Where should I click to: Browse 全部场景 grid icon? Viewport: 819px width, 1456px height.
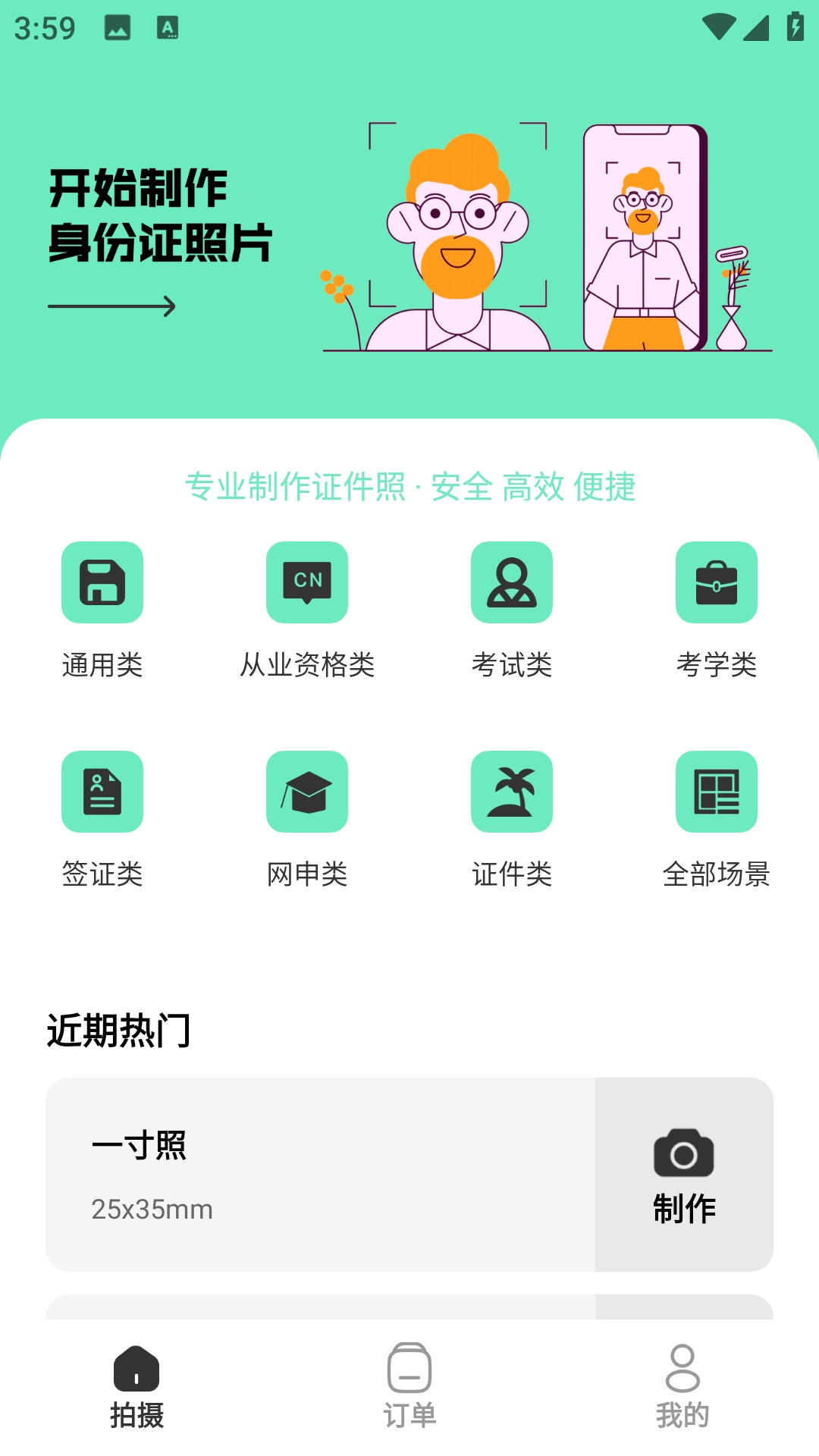(x=716, y=791)
